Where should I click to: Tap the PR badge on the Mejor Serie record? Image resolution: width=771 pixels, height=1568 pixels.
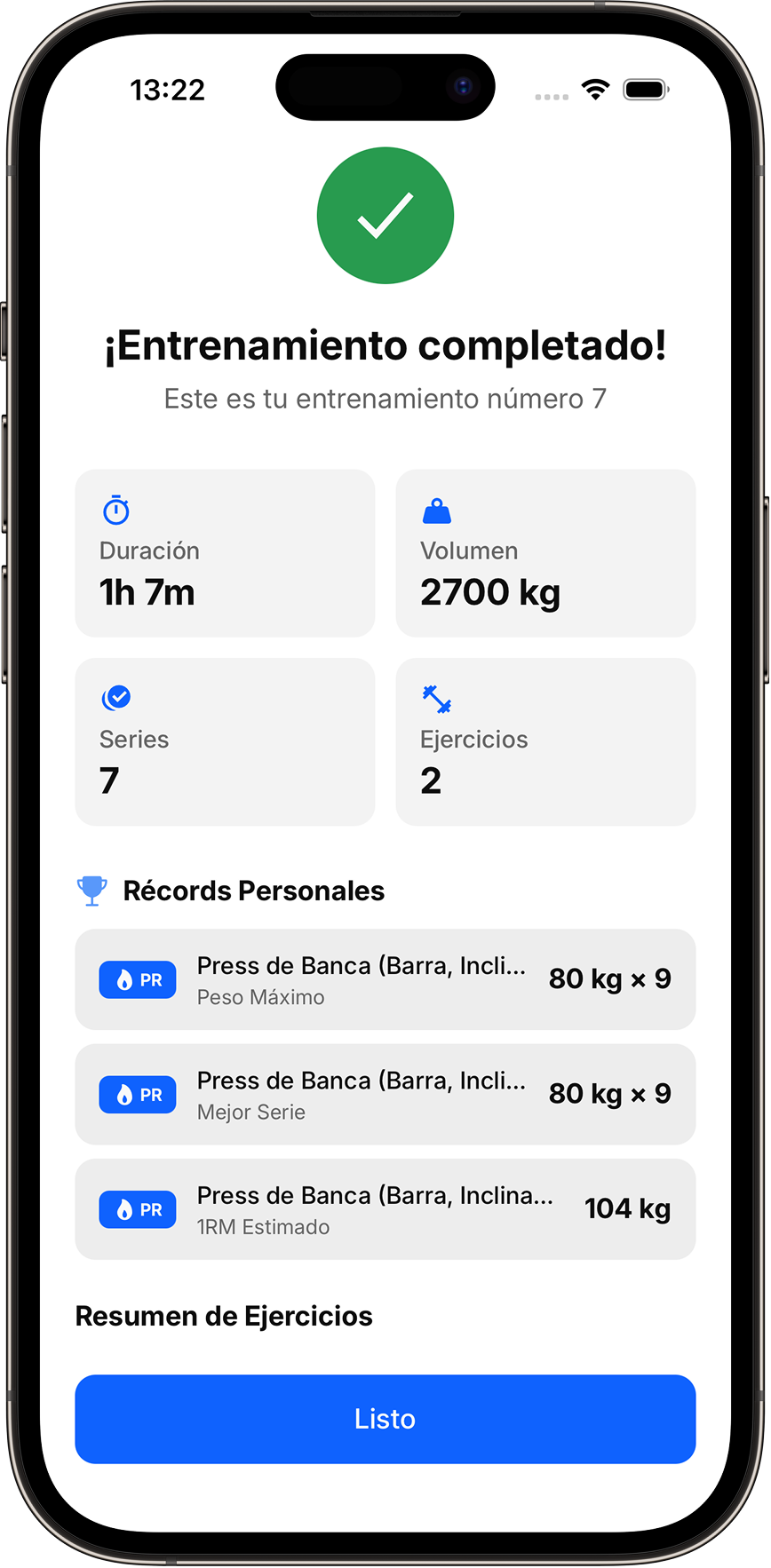138,1094
